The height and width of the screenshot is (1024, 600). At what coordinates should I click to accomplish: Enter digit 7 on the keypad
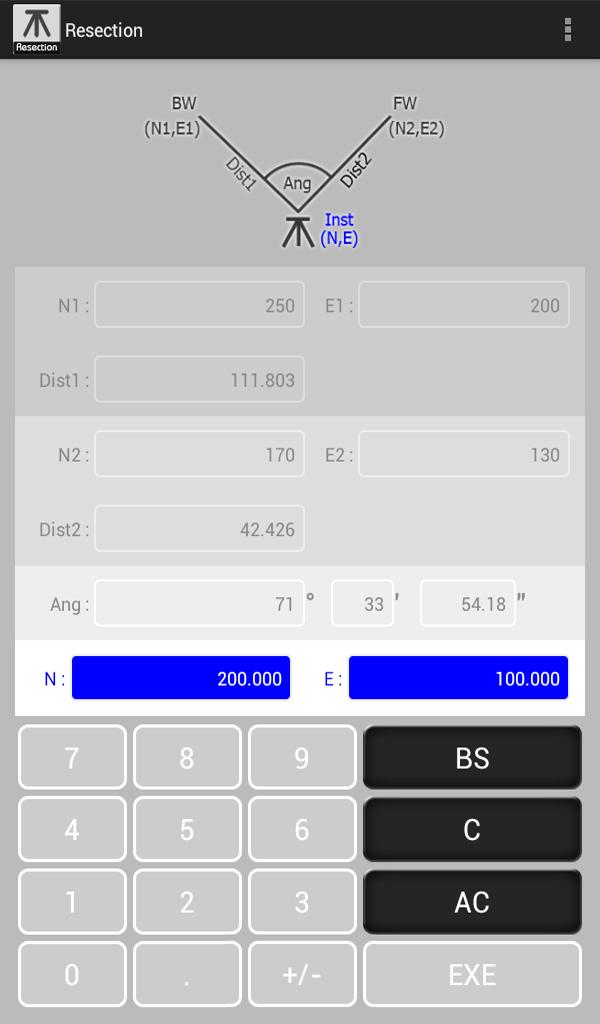click(x=72, y=758)
